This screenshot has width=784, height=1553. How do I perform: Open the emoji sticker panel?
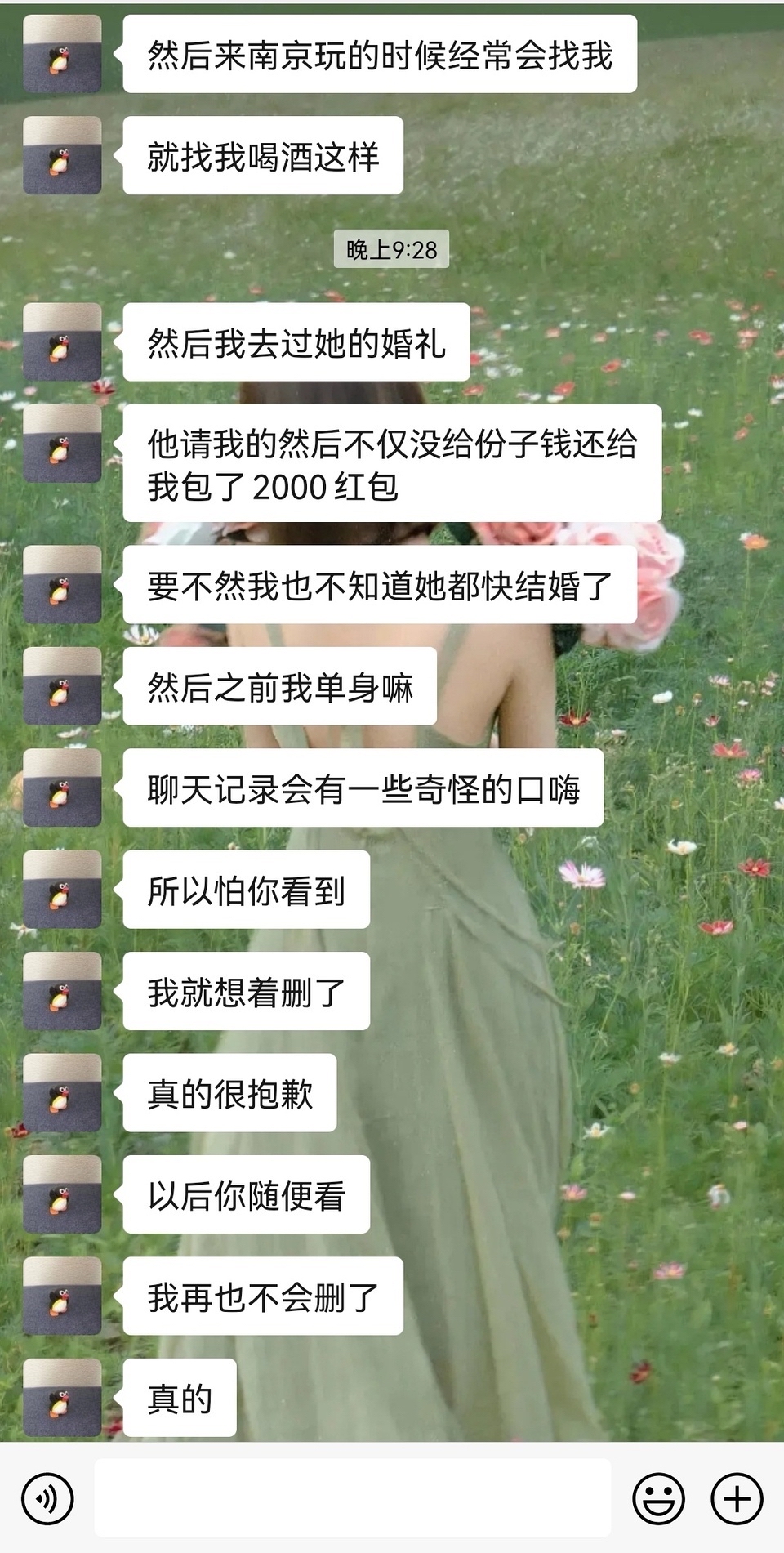point(658,1498)
